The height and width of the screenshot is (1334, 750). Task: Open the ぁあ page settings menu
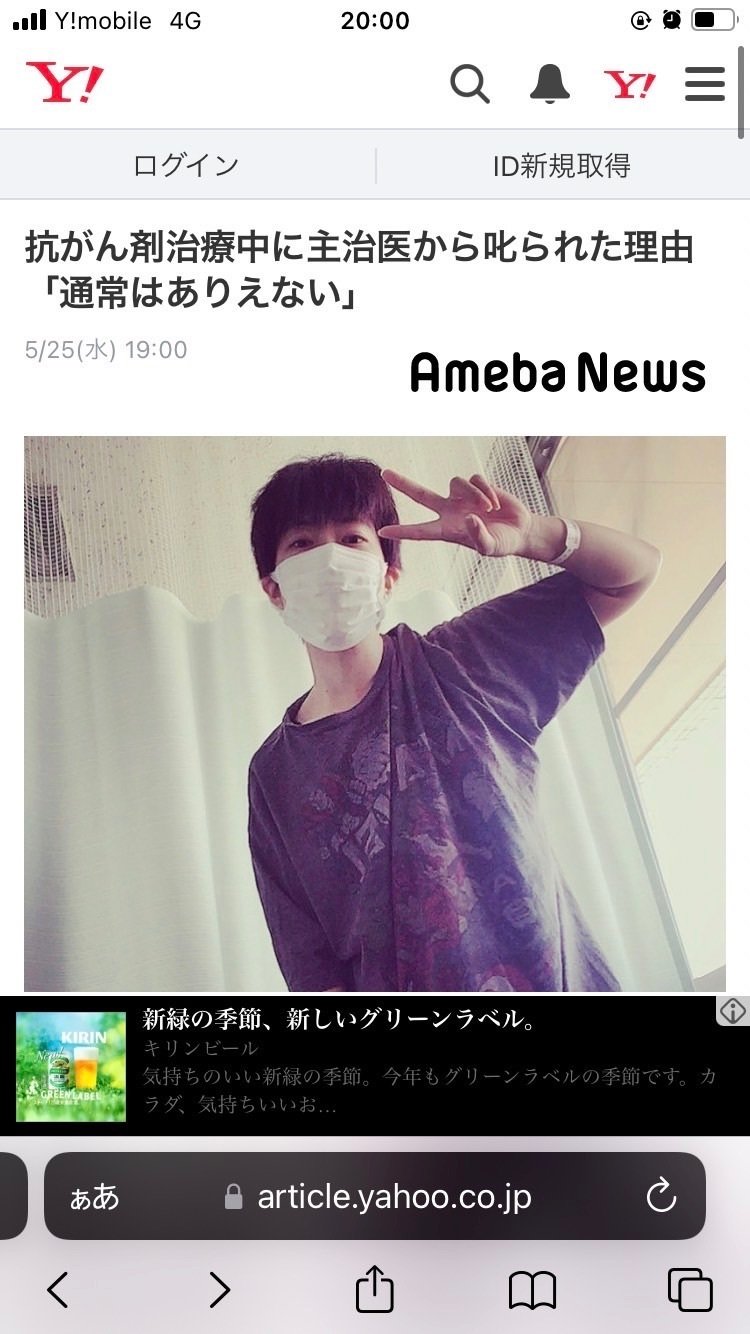tap(94, 1197)
